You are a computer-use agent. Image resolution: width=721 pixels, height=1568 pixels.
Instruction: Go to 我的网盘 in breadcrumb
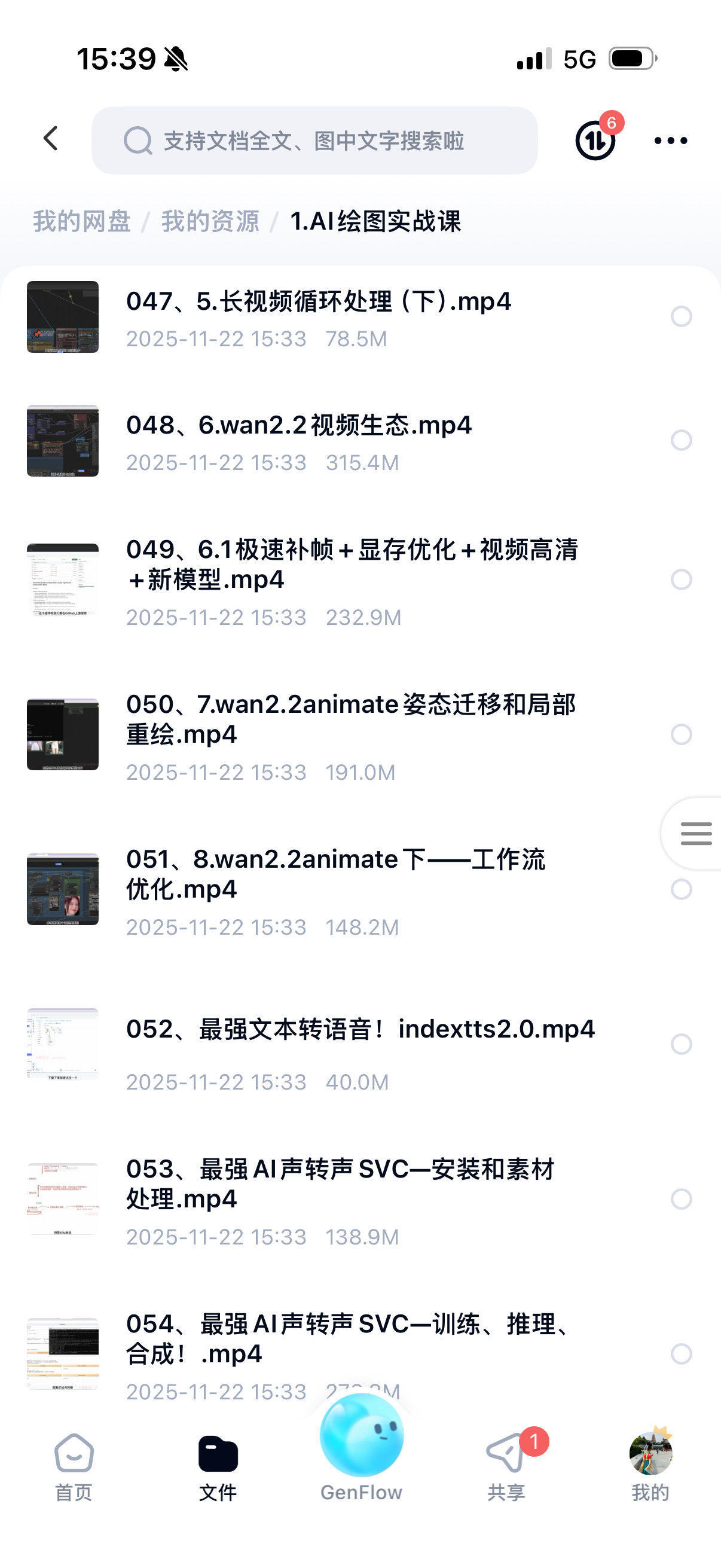pyautogui.click(x=81, y=221)
